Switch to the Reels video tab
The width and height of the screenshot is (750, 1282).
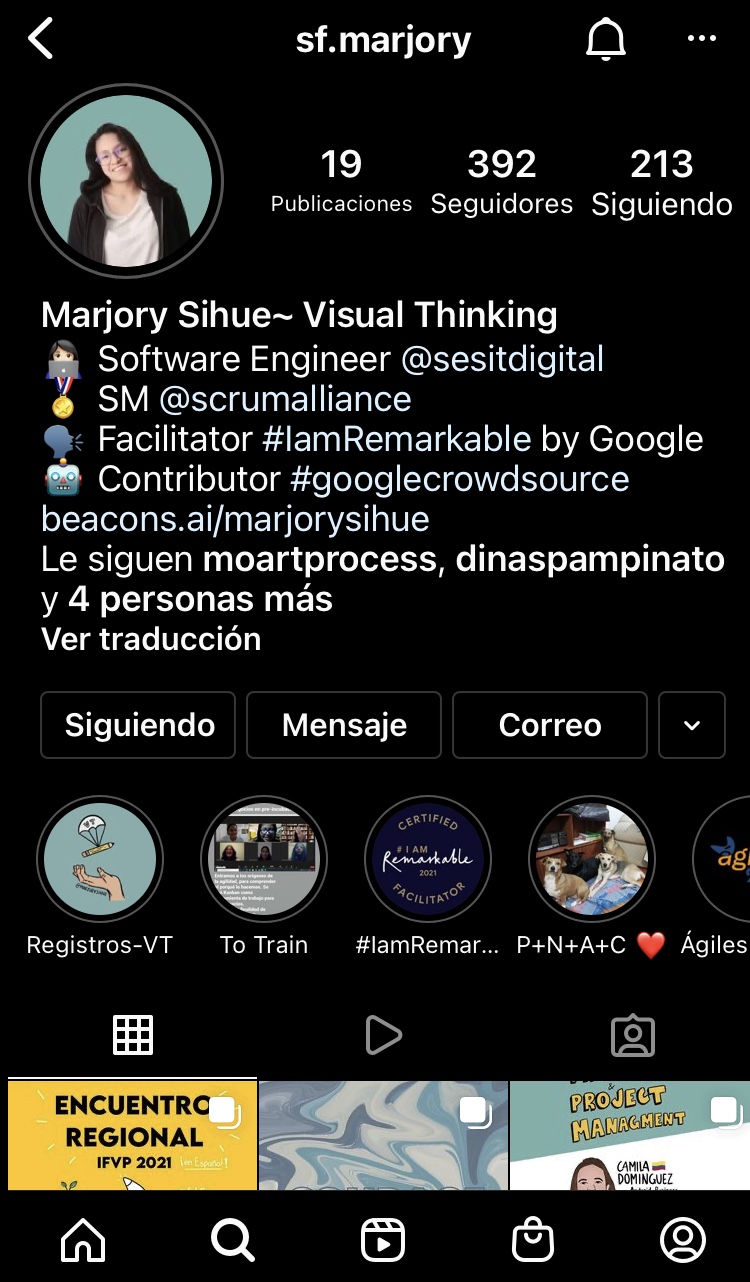[382, 1036]
